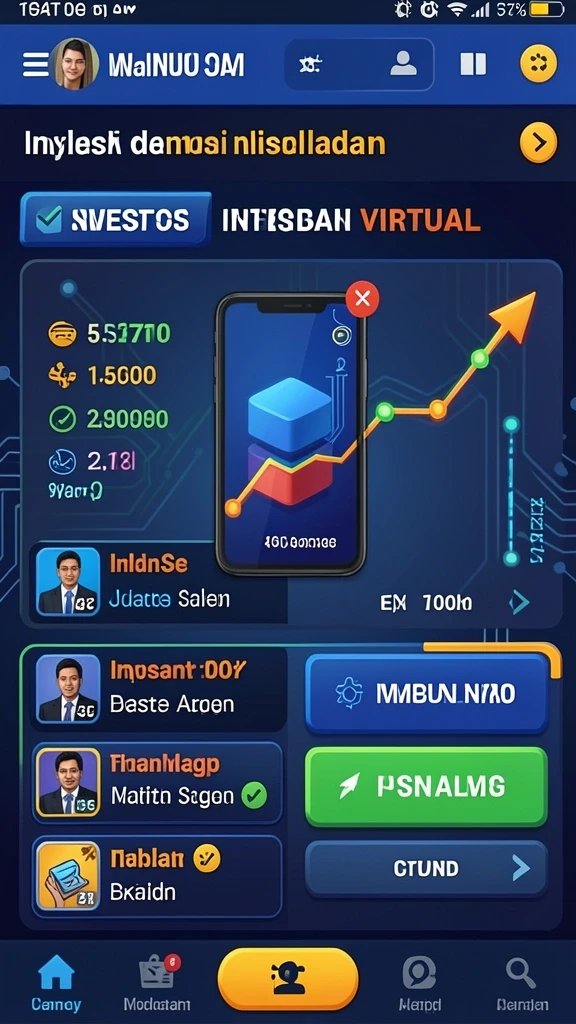
Task: Switch to the Cannoy home tab
Action: pos(56,983)
